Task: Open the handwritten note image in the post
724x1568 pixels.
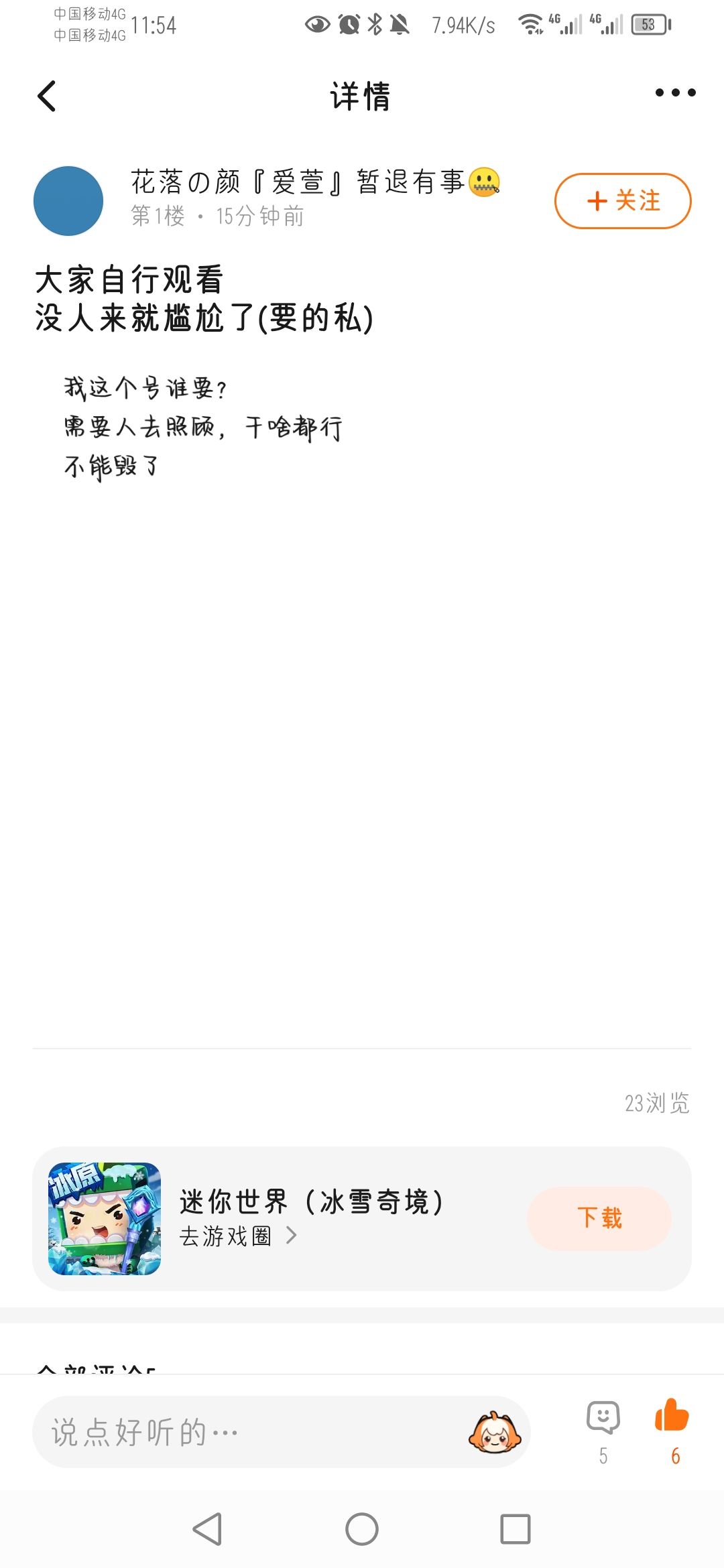Action: tap(203, 427)
